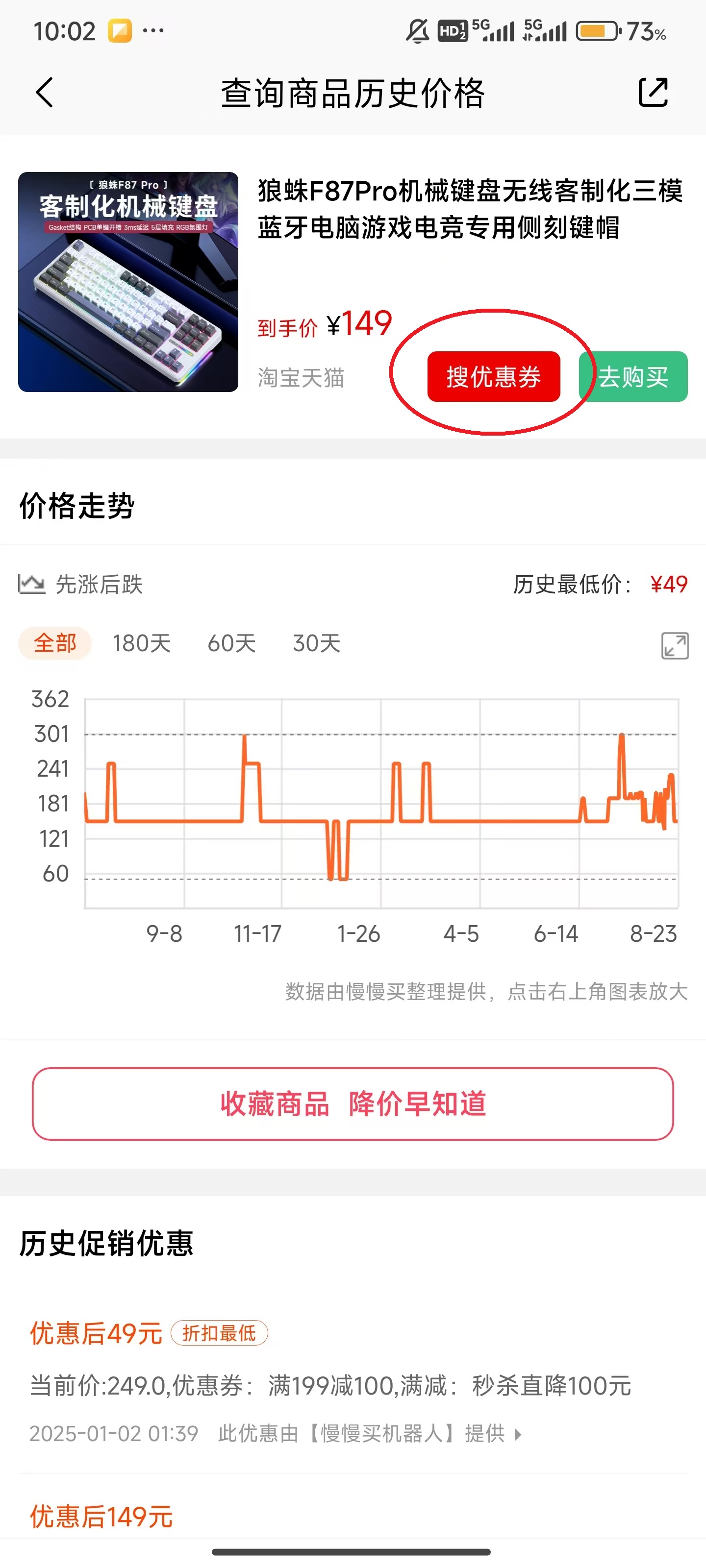Viewport: 706px width, 1568px height.
Task: Switch to the 180天 tab
Action: (142, 643)
